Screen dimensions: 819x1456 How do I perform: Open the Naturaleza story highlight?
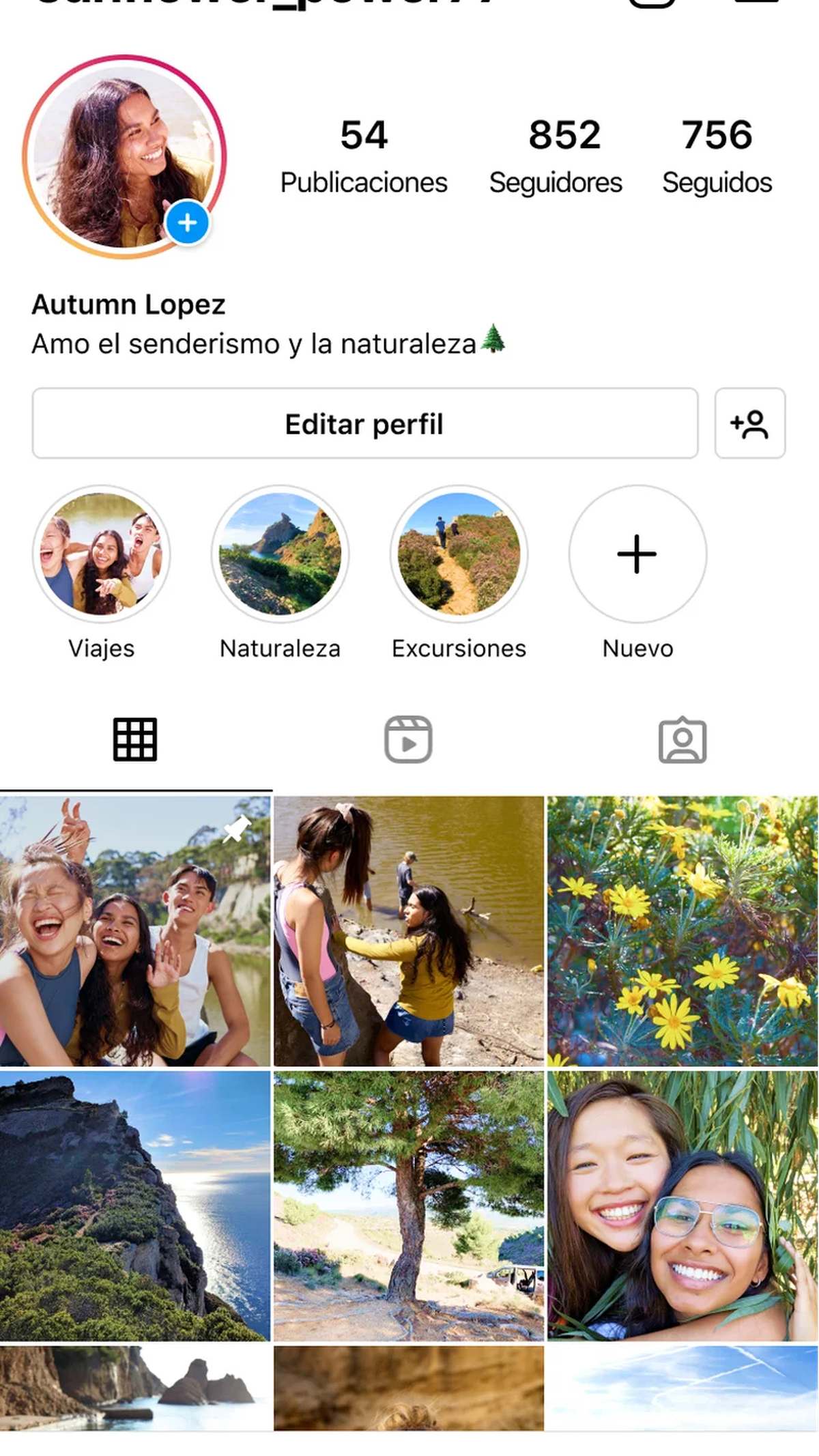[x=280, y=554]
